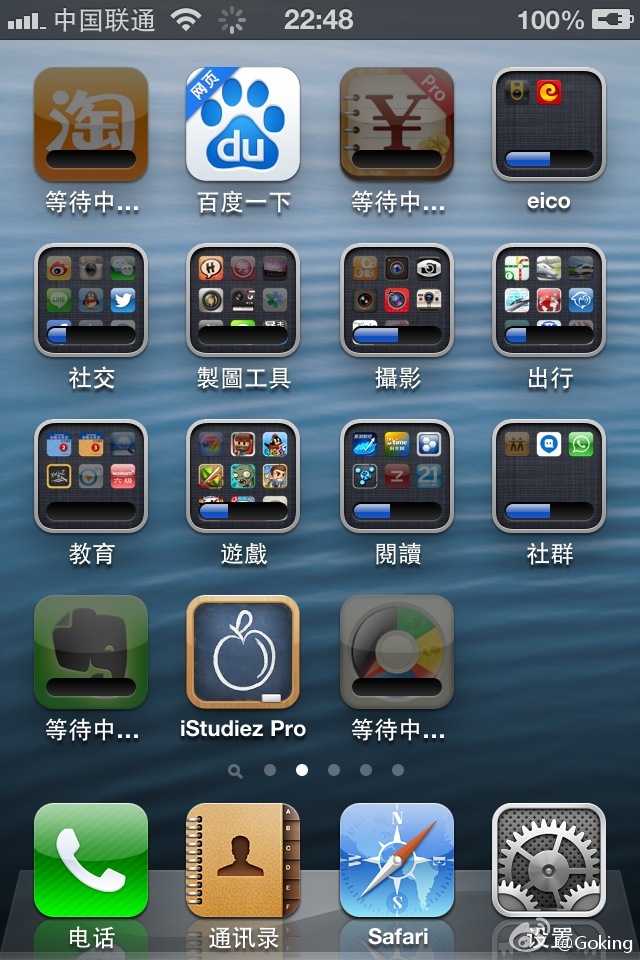
Task: Launch iStudiez Pro
Action: (x=243, y=652)
